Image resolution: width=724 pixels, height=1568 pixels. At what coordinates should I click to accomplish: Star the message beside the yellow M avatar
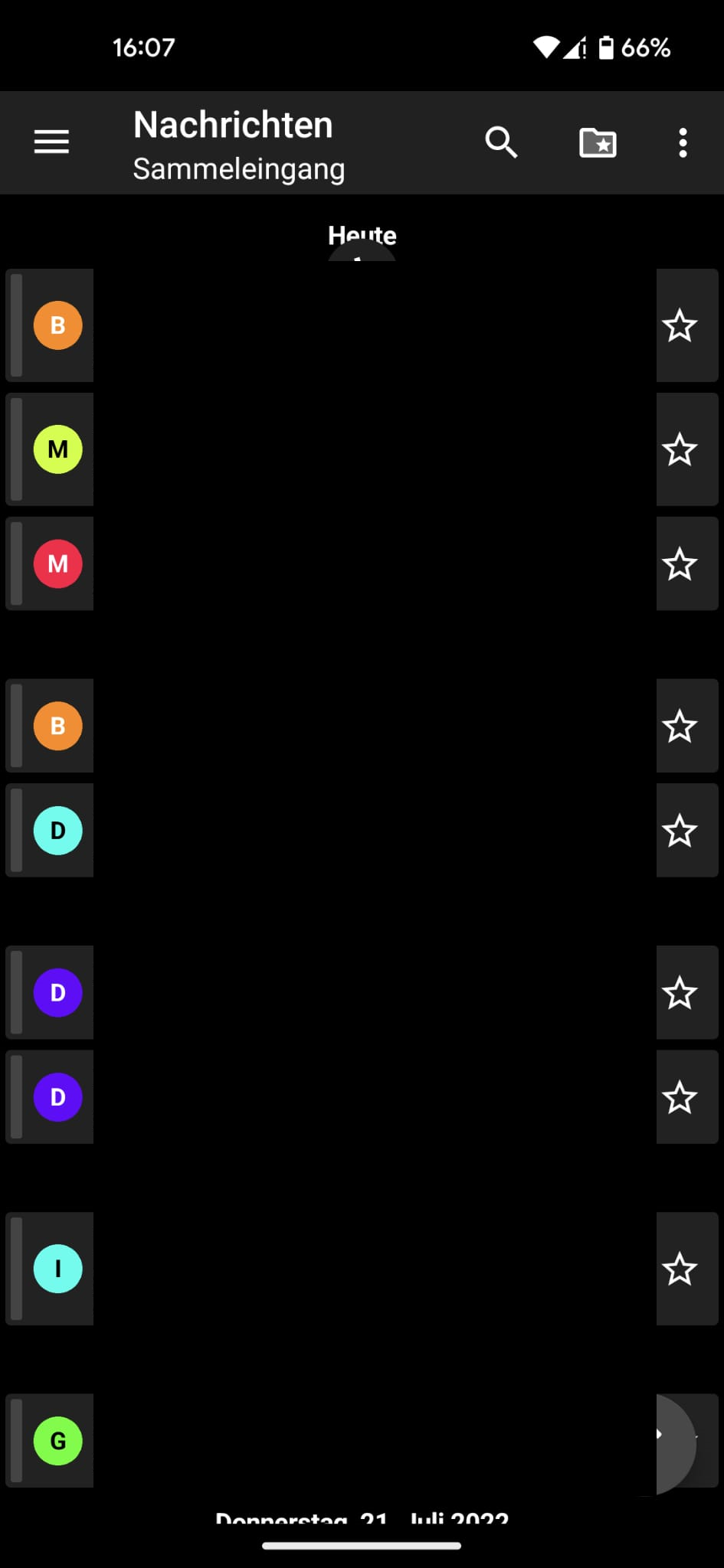click(x=680, y=449)
